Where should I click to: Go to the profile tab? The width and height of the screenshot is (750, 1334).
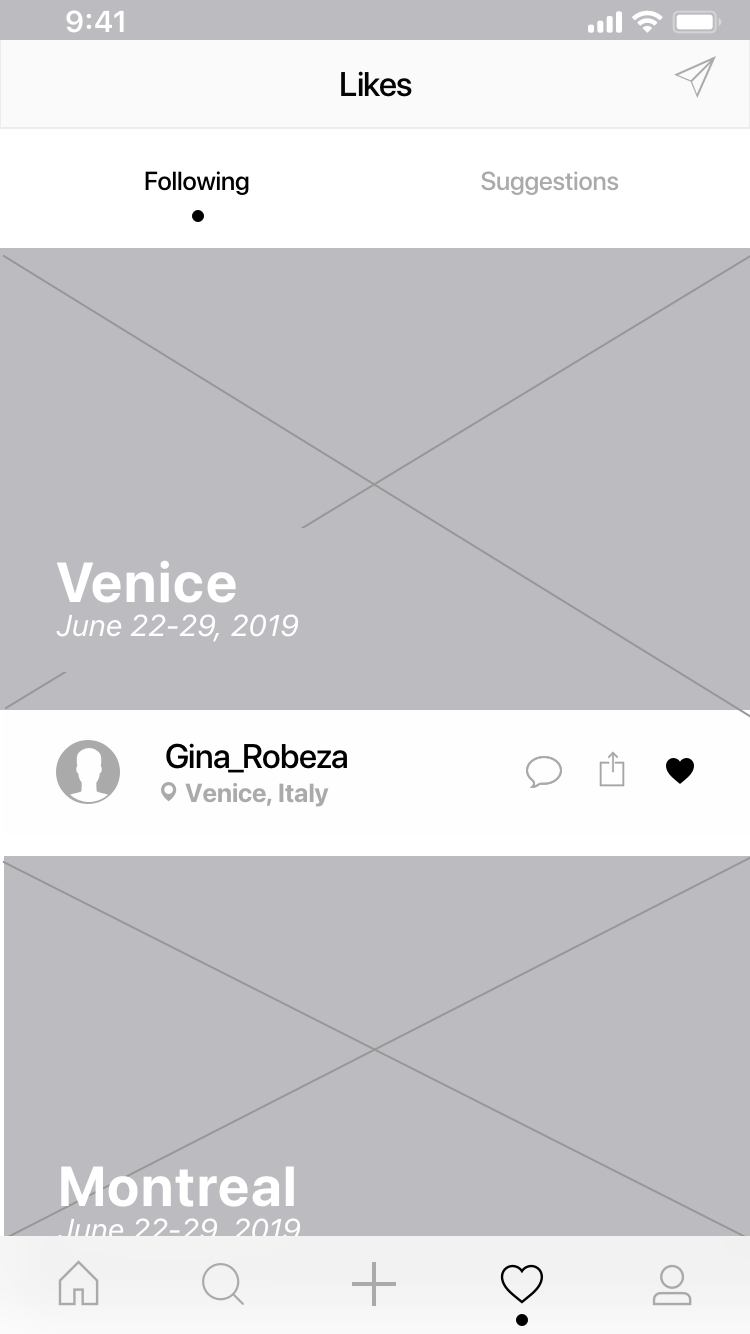tap(672, 1285)
